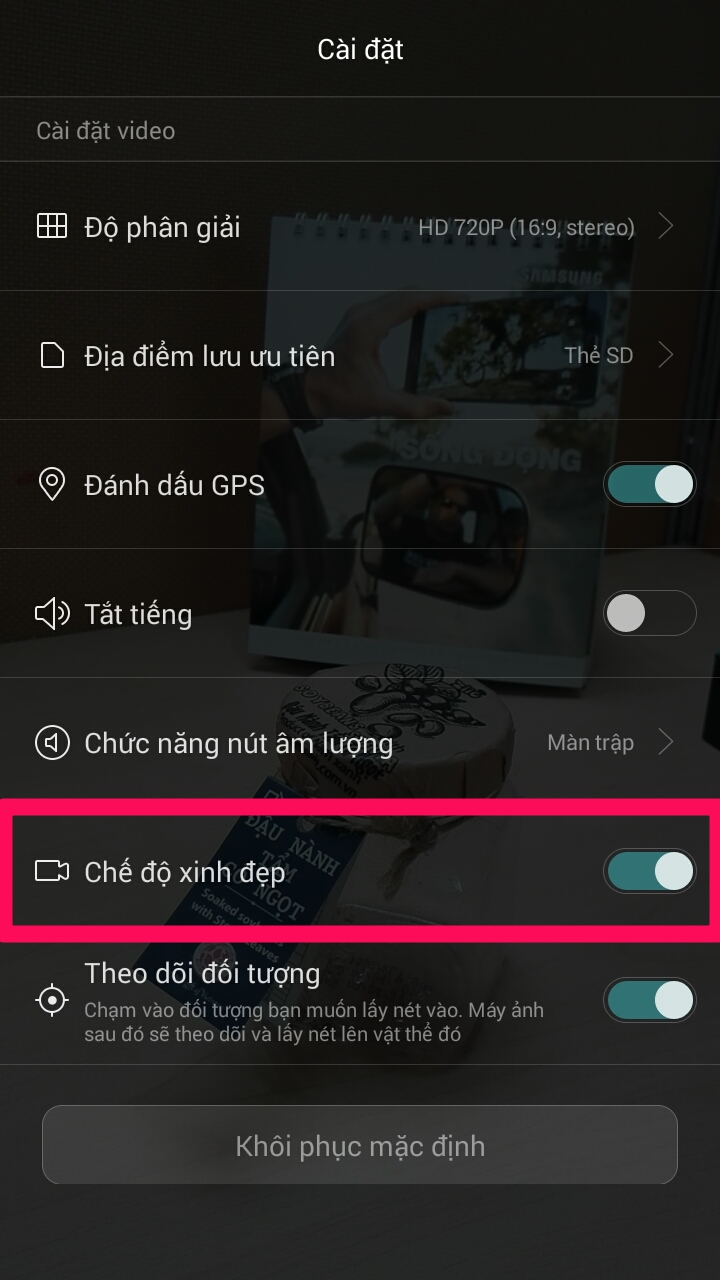
Task: Open the Độ phân giải resolution options
Action: pyautogui.click(x=360, y=227)
